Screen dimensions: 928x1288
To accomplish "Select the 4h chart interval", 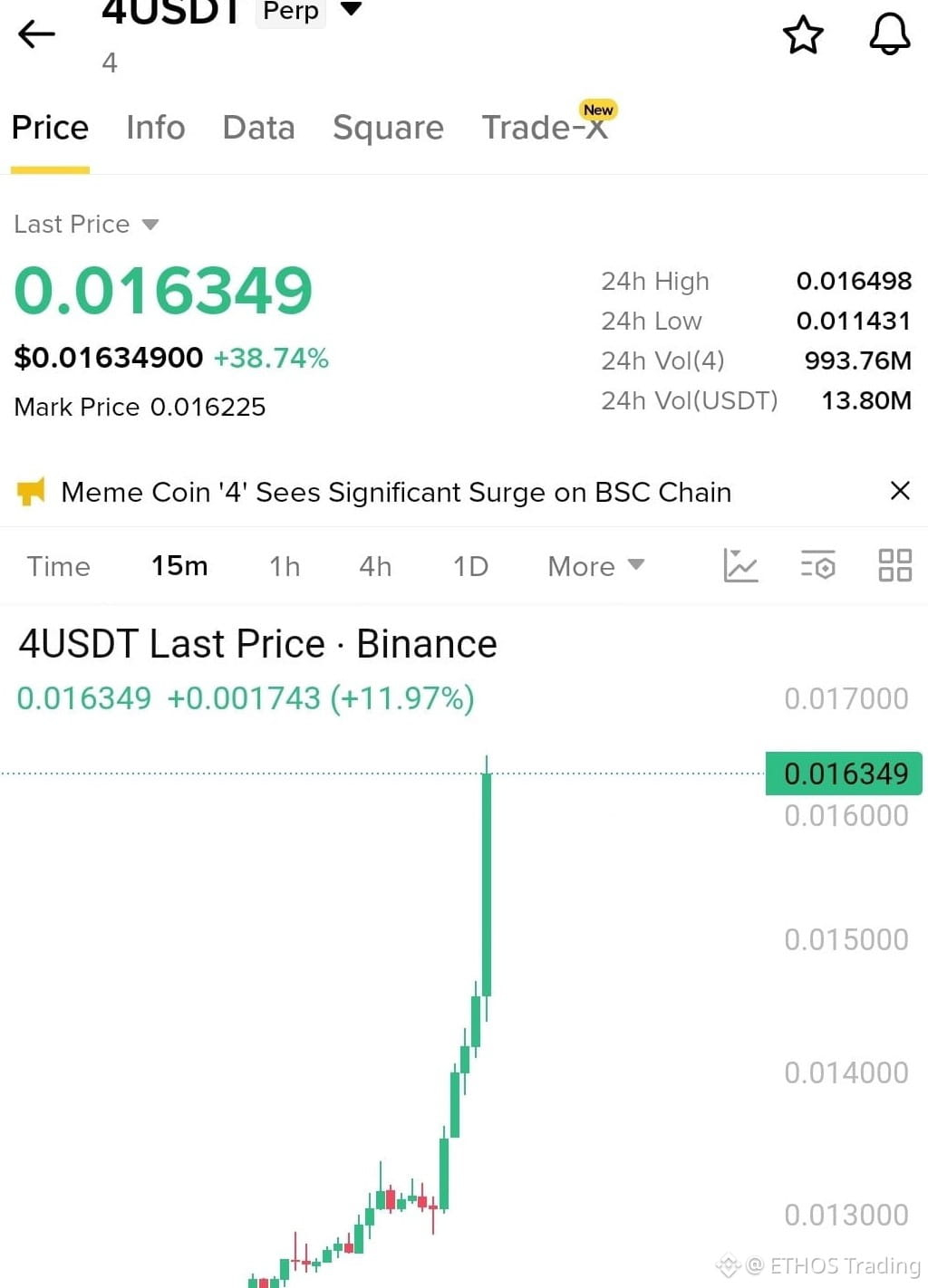I will click(x=375, y=566).
